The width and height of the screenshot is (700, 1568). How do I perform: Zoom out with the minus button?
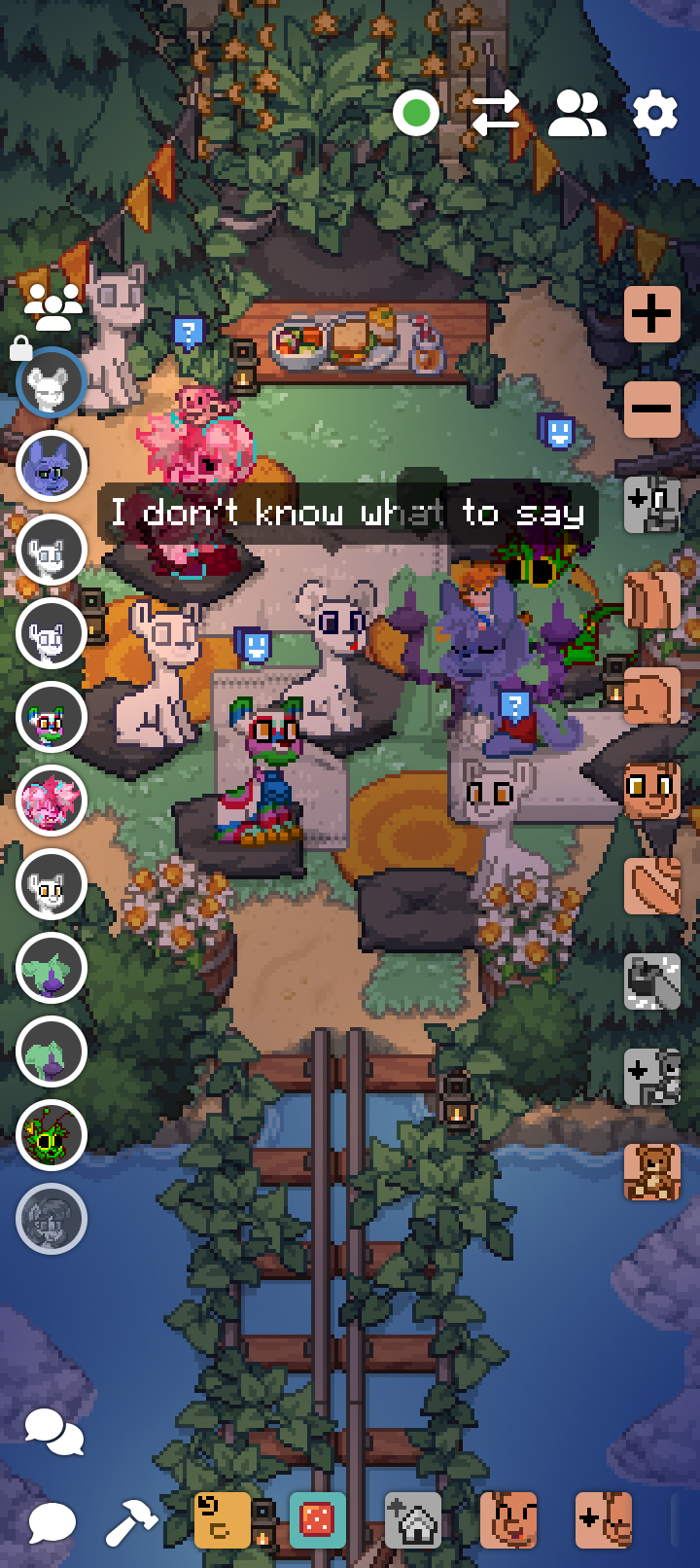click(651, 409)
